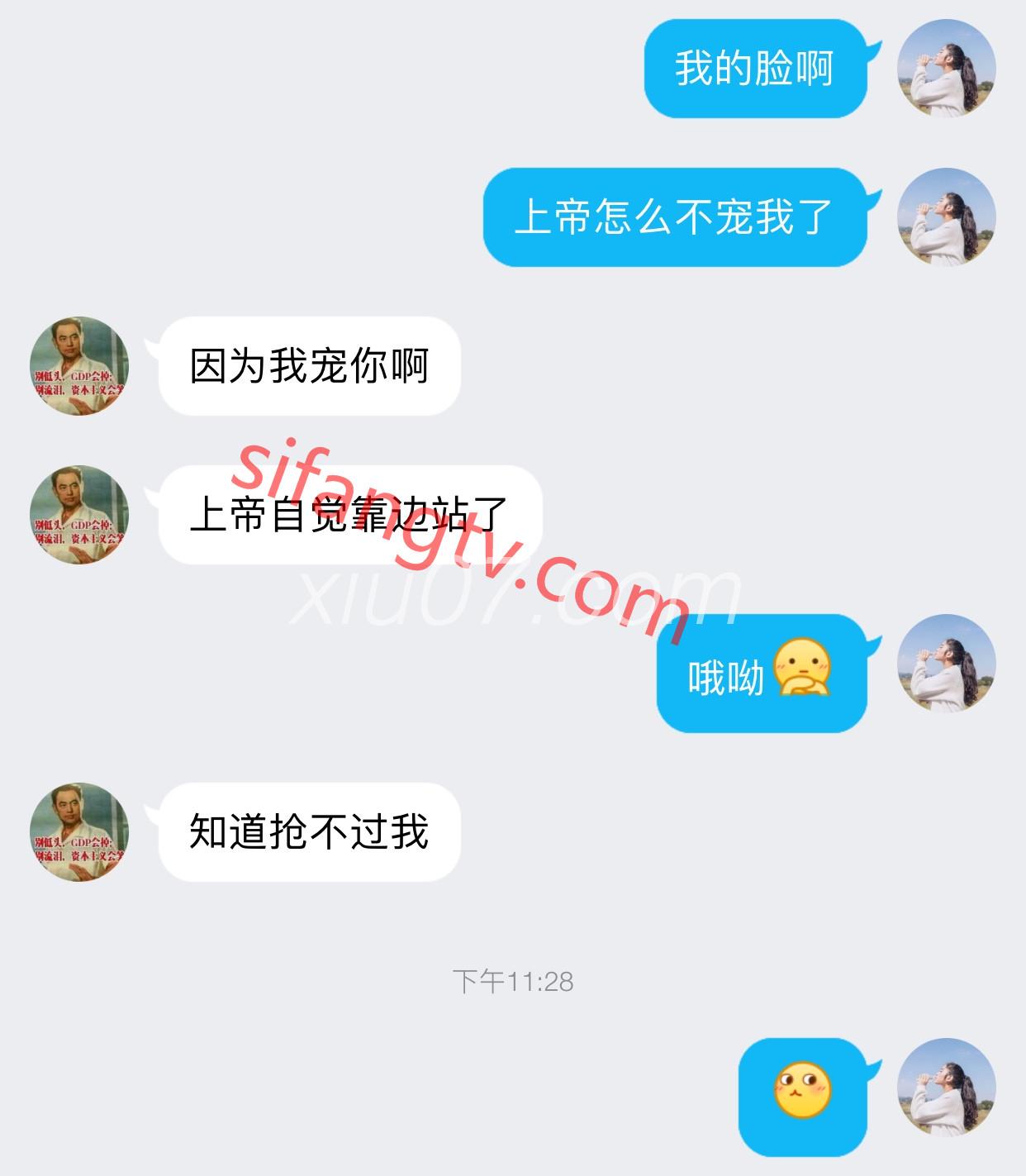Open sender's avatar beside "我的脸啊" message
This screenshot has width=1026, height=1176.
coord(947,69)
